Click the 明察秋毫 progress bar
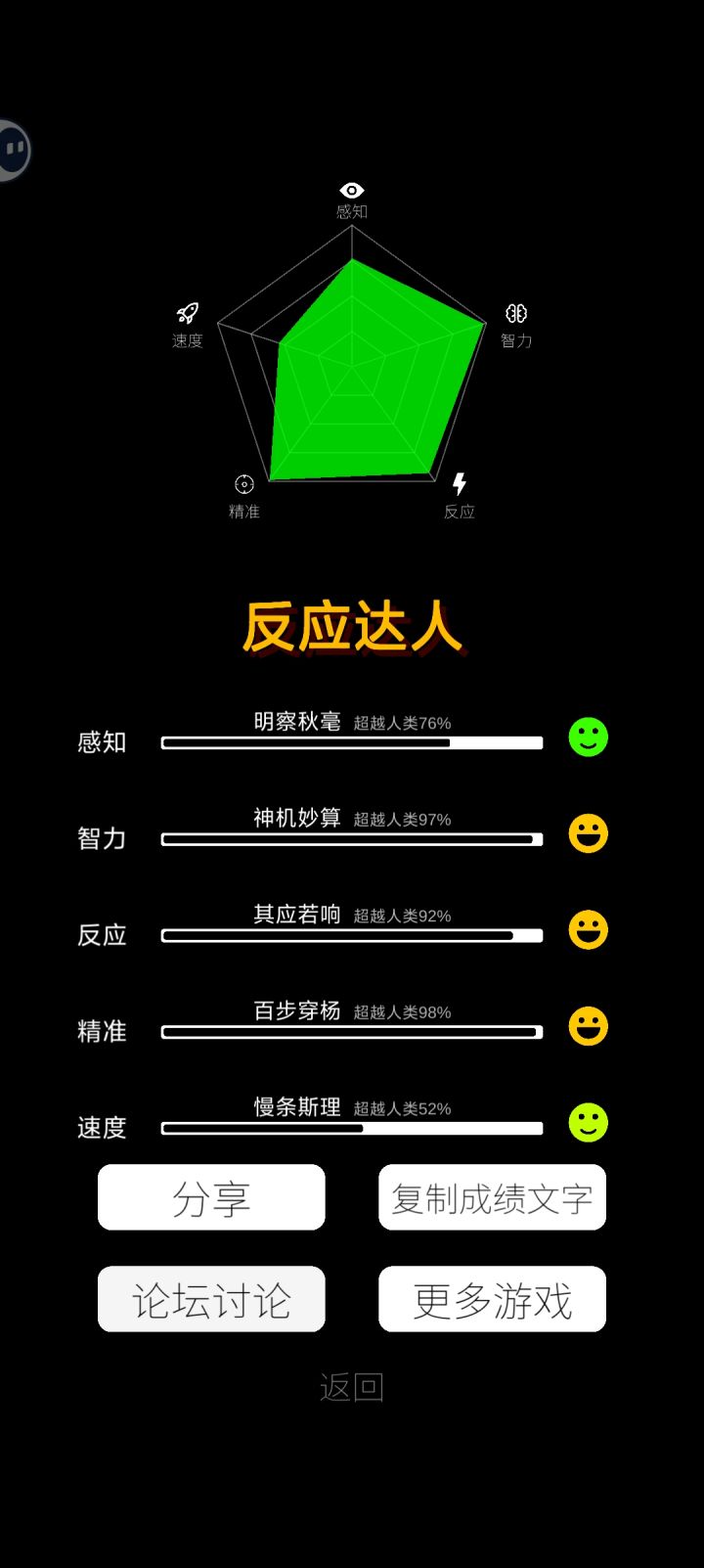This screenshot has height=1568, width=704. click(x=352, y=743)
